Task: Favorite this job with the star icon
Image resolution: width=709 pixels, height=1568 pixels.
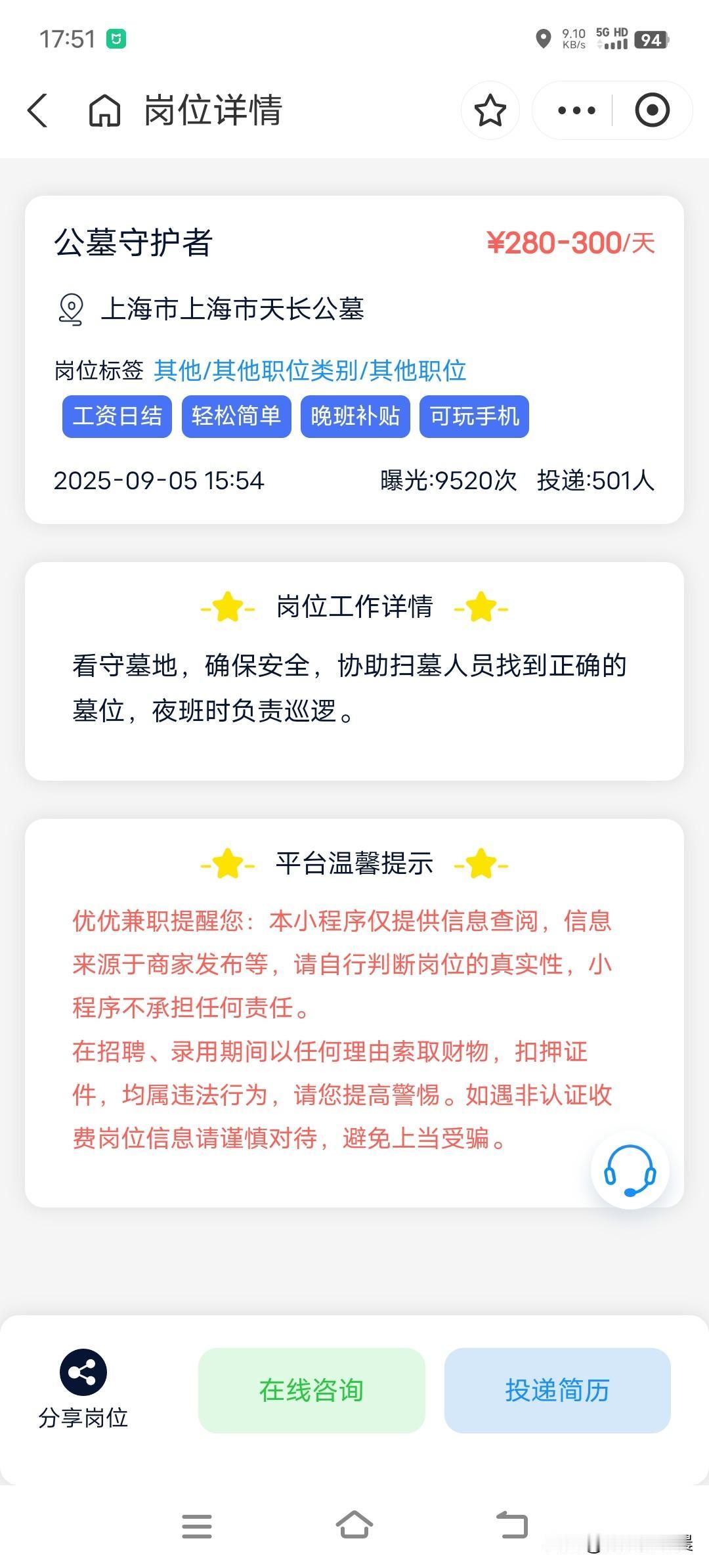Action: tap(490, 110)
